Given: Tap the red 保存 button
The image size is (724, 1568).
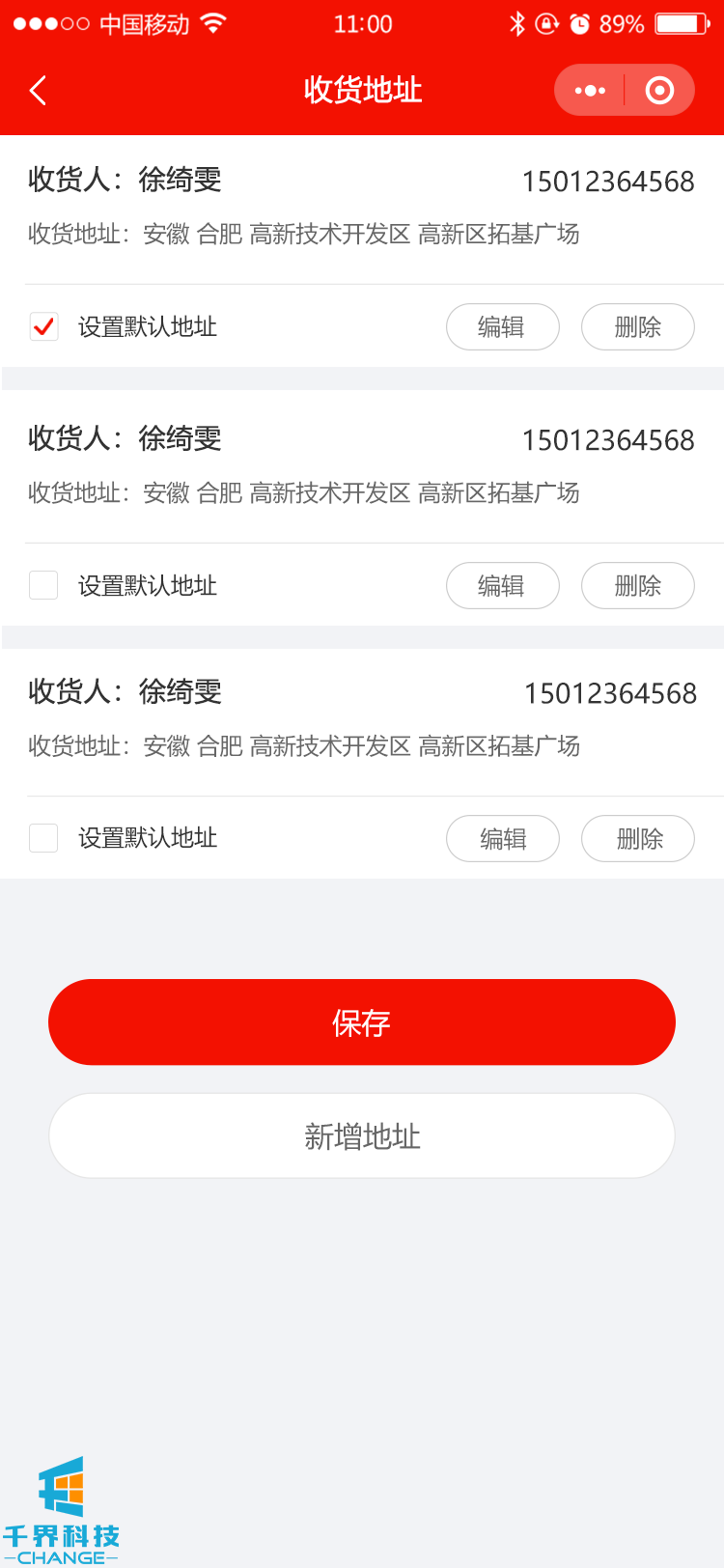Looking at the screenshot, I should 362,1022.
